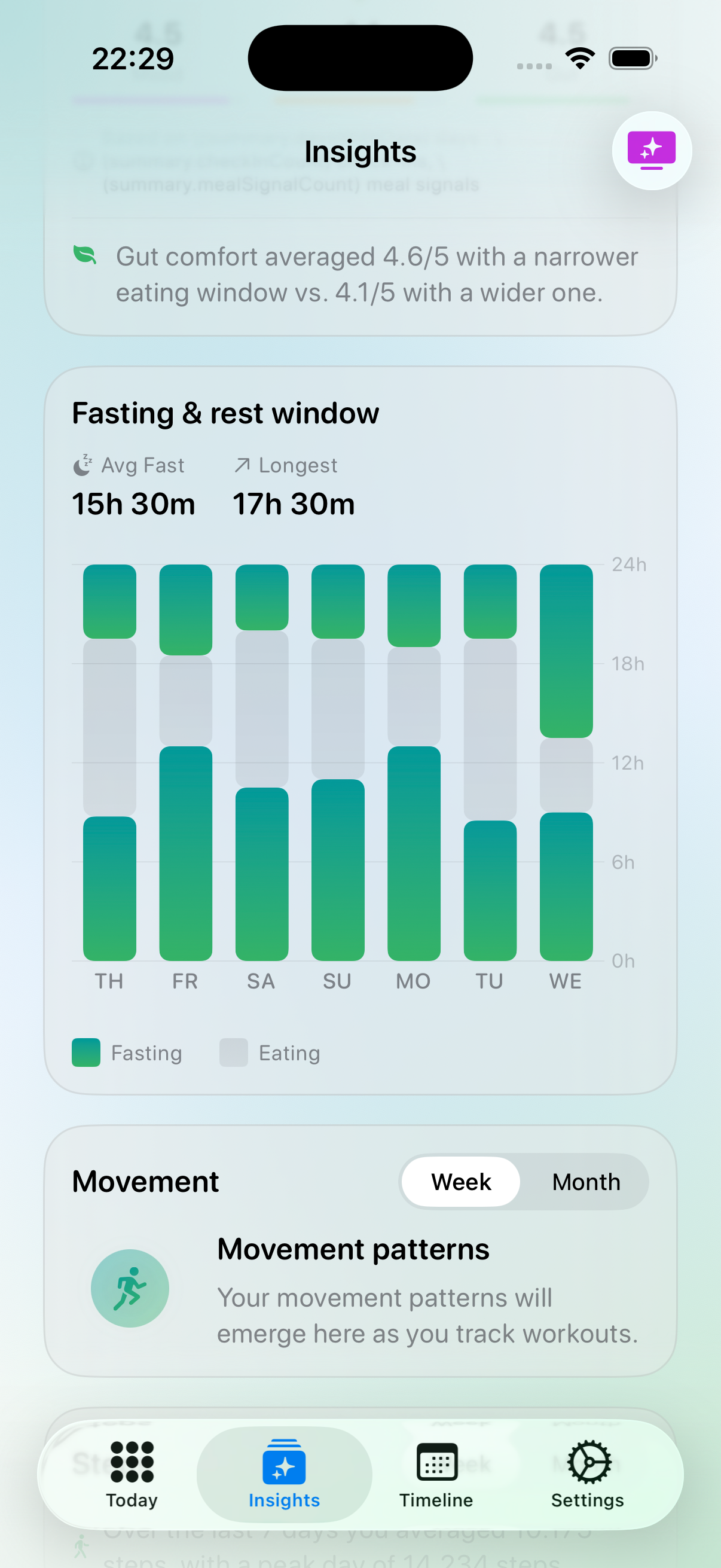The width and height of the screenshot is (721, 1568).
Task: Tap the running figure Movement patterns icon
Action: pos(130,1289)
